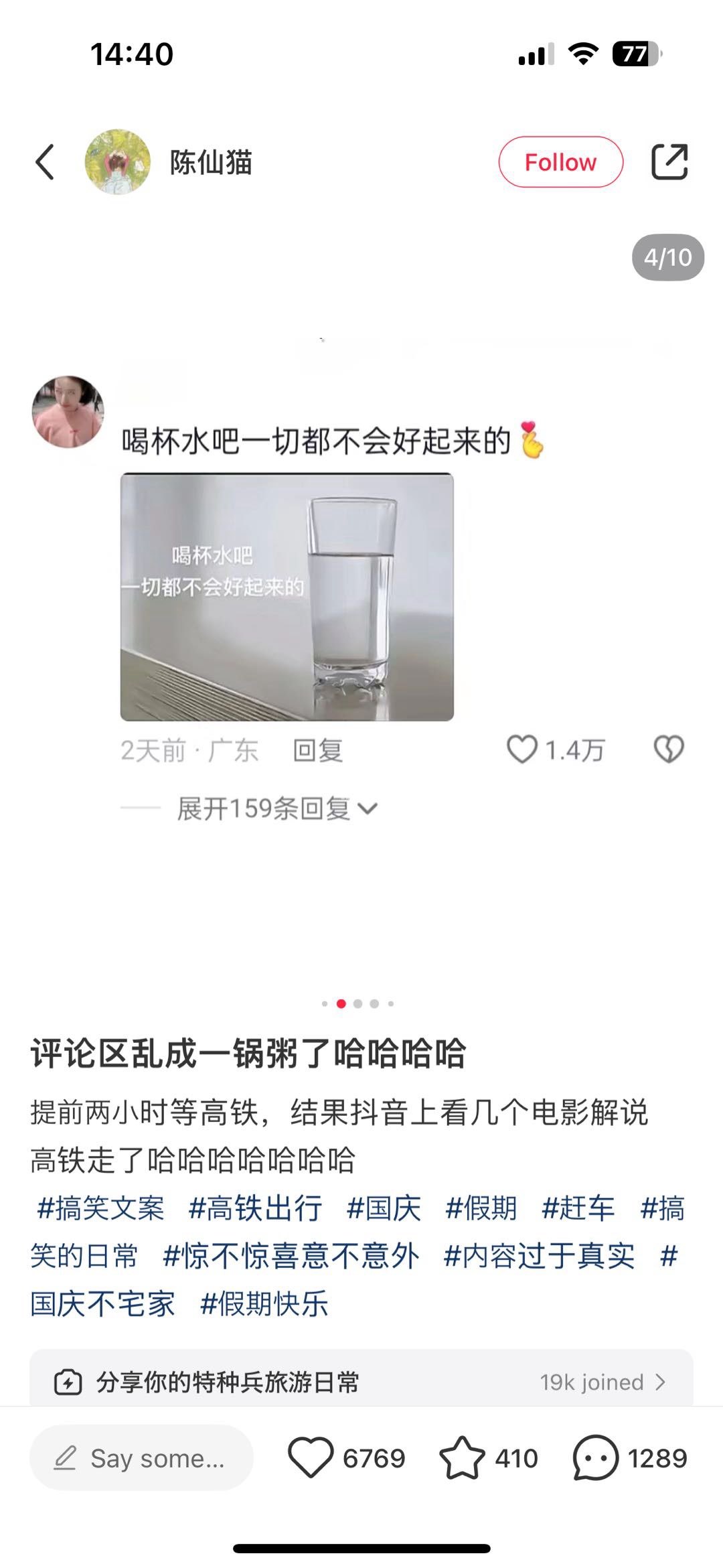
Task: Open the post's image in full view
Action: point(361,603)
